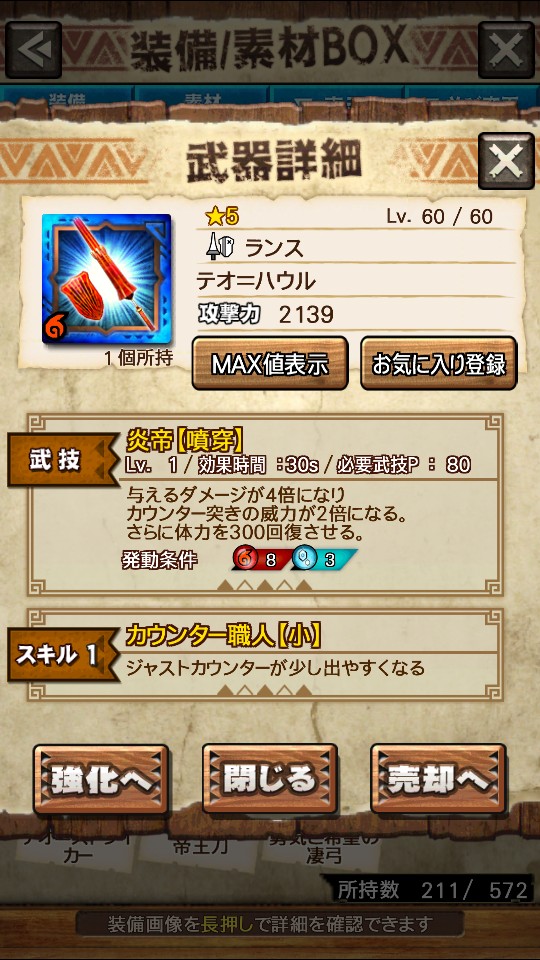Tap the テオ=ハウル lance weapon icon
This screenshot has height=960, width=540.
107,279
